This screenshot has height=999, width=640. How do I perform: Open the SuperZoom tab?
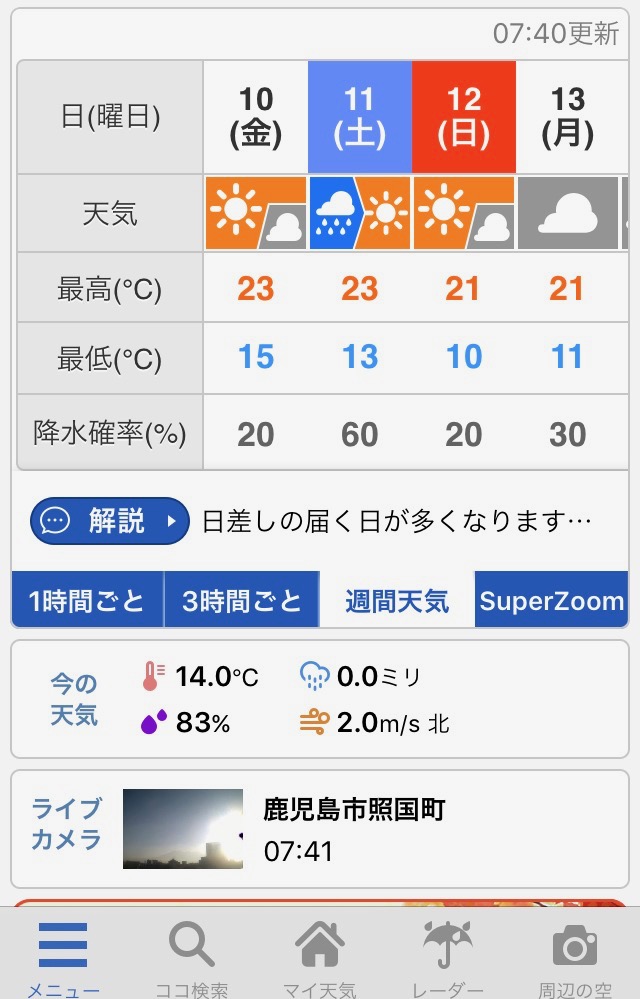(x=551, y=600)
